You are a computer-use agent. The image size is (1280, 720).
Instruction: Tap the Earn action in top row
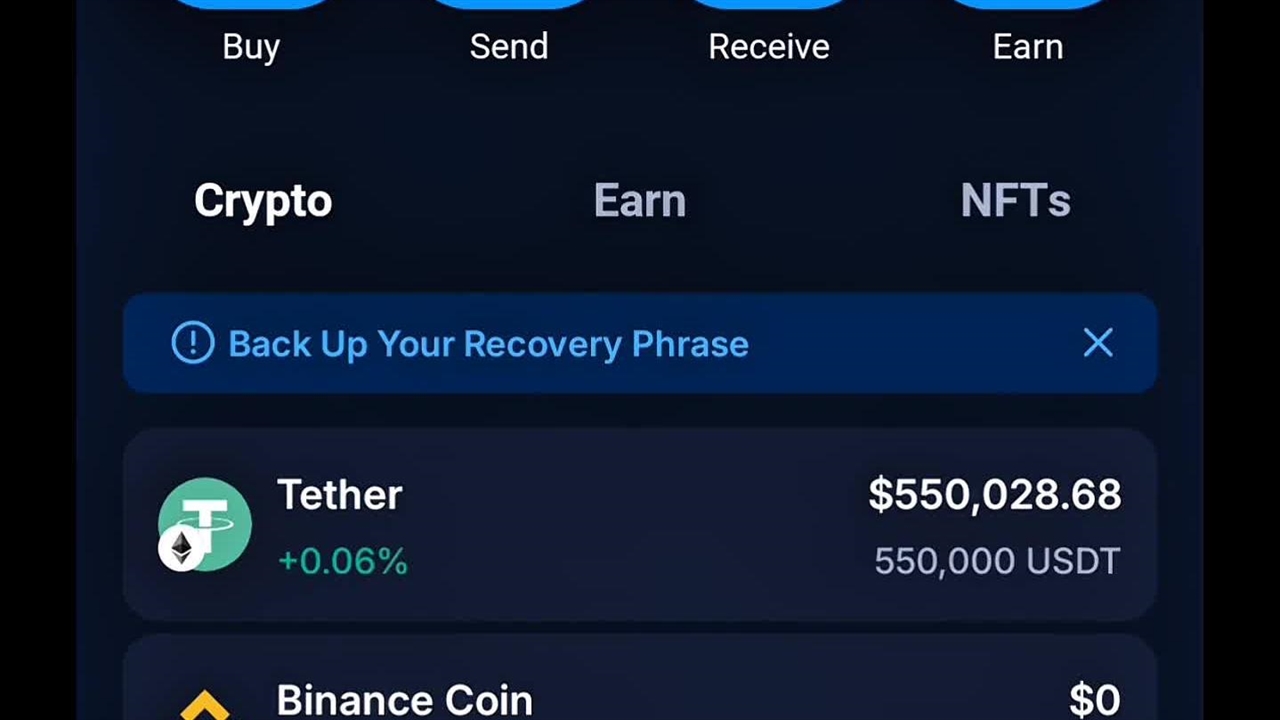pos(1027,30)
